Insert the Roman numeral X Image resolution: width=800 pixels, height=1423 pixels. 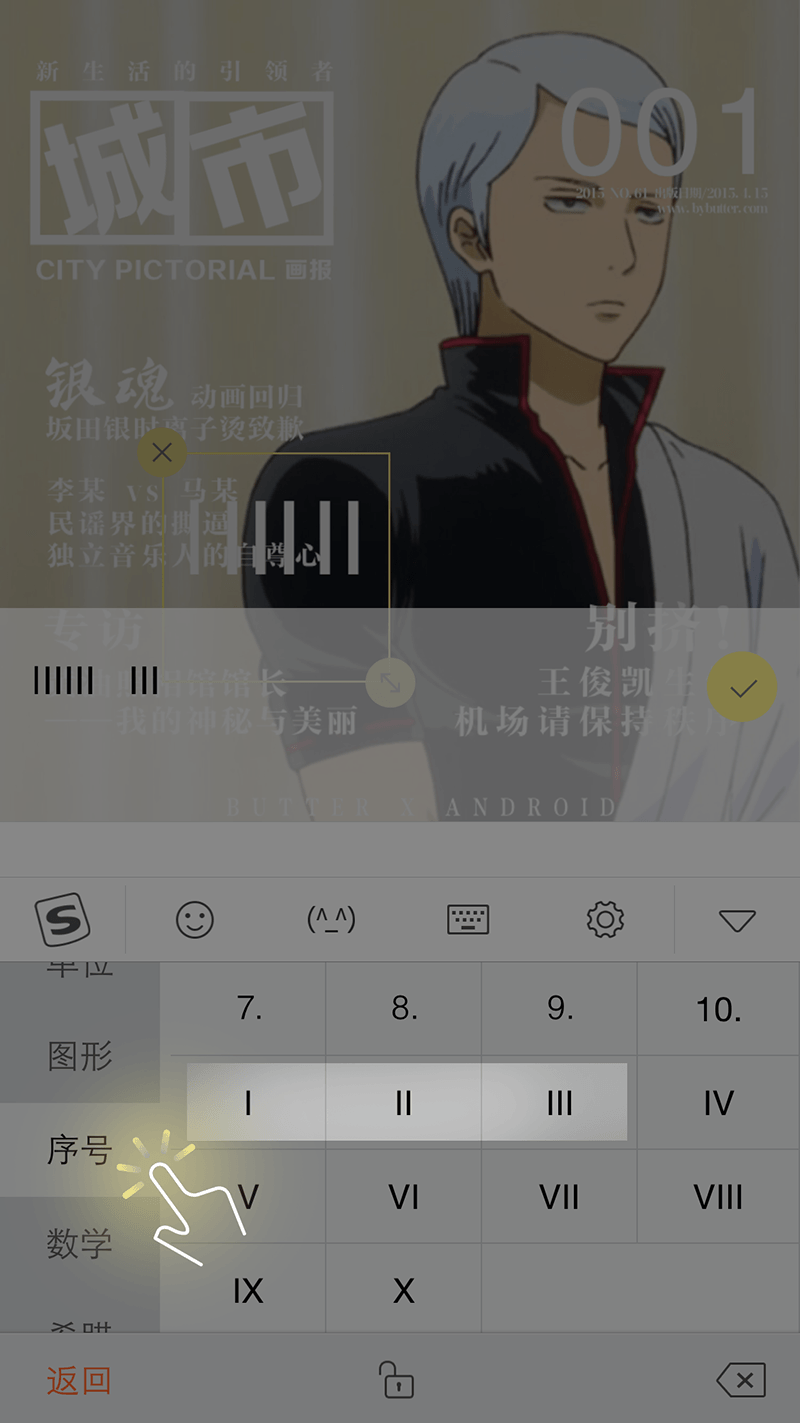point(403,1291)
